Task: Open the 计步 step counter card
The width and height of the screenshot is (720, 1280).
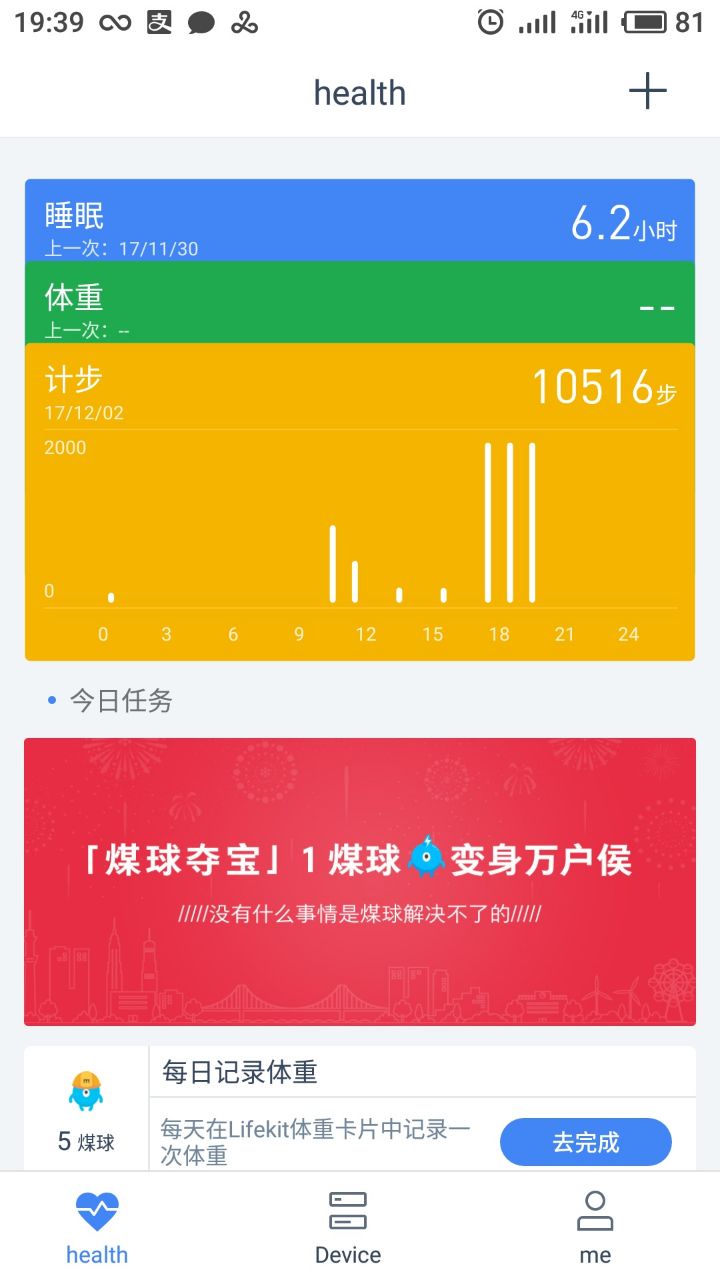Action: click(360, 500)
